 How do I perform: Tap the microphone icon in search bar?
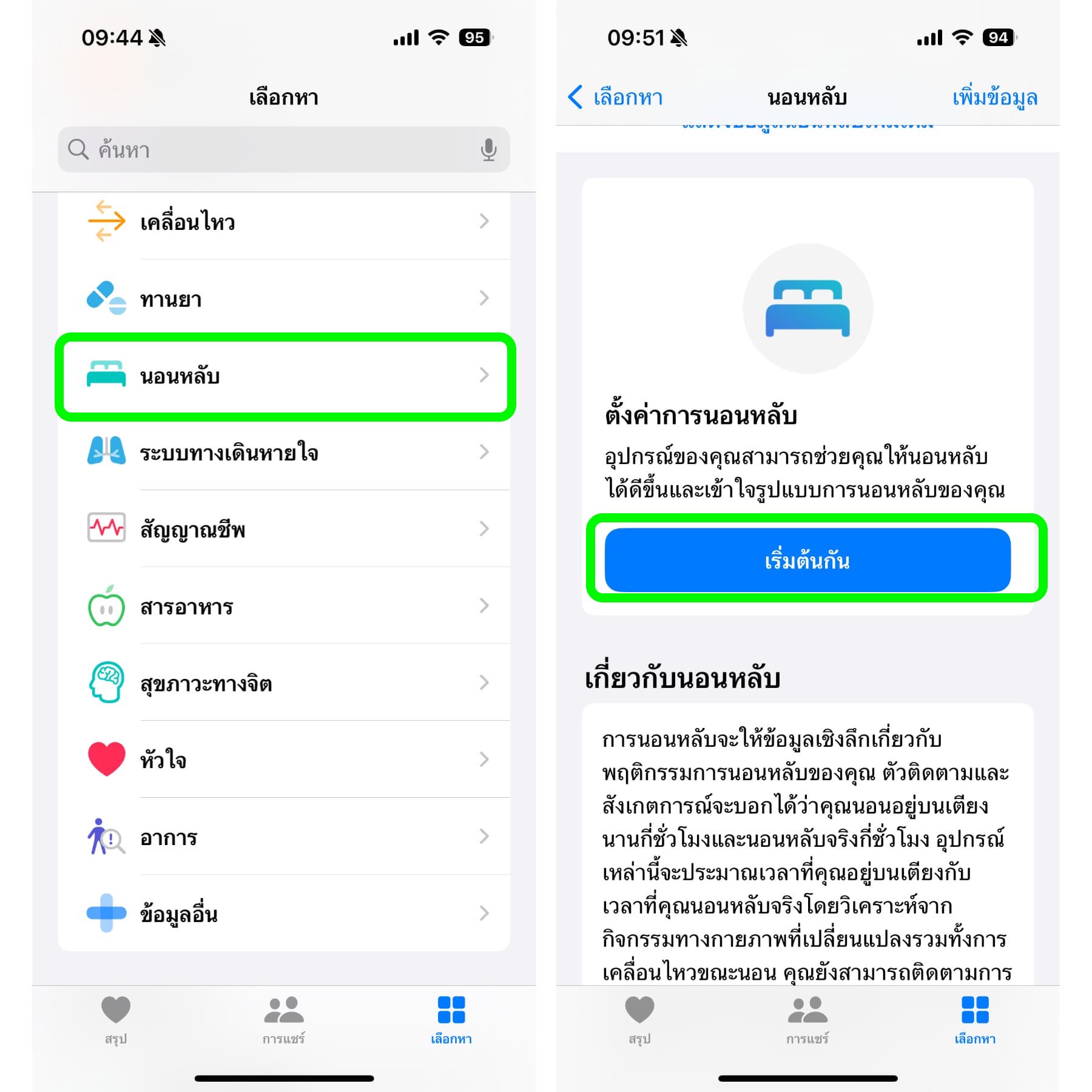point(488,149)
